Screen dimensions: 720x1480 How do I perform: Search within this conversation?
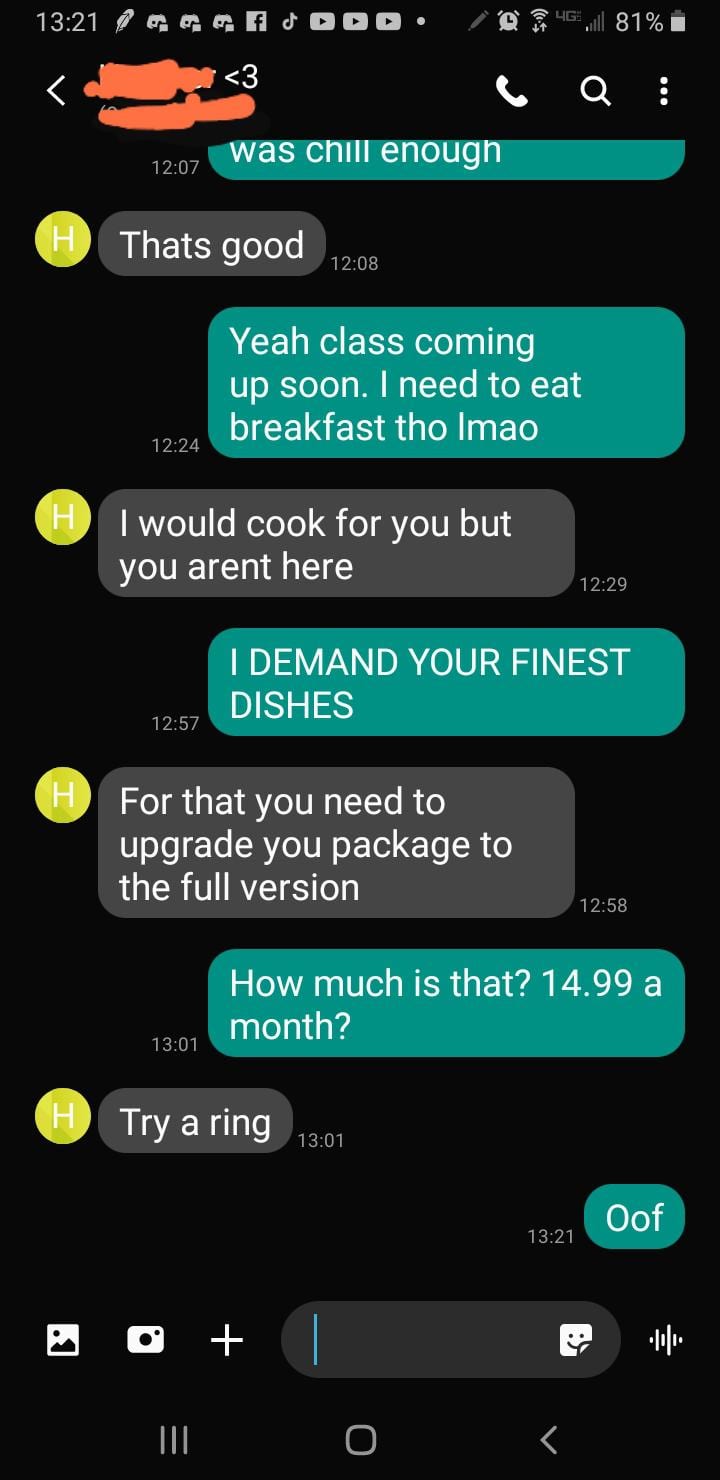(595, 92)
